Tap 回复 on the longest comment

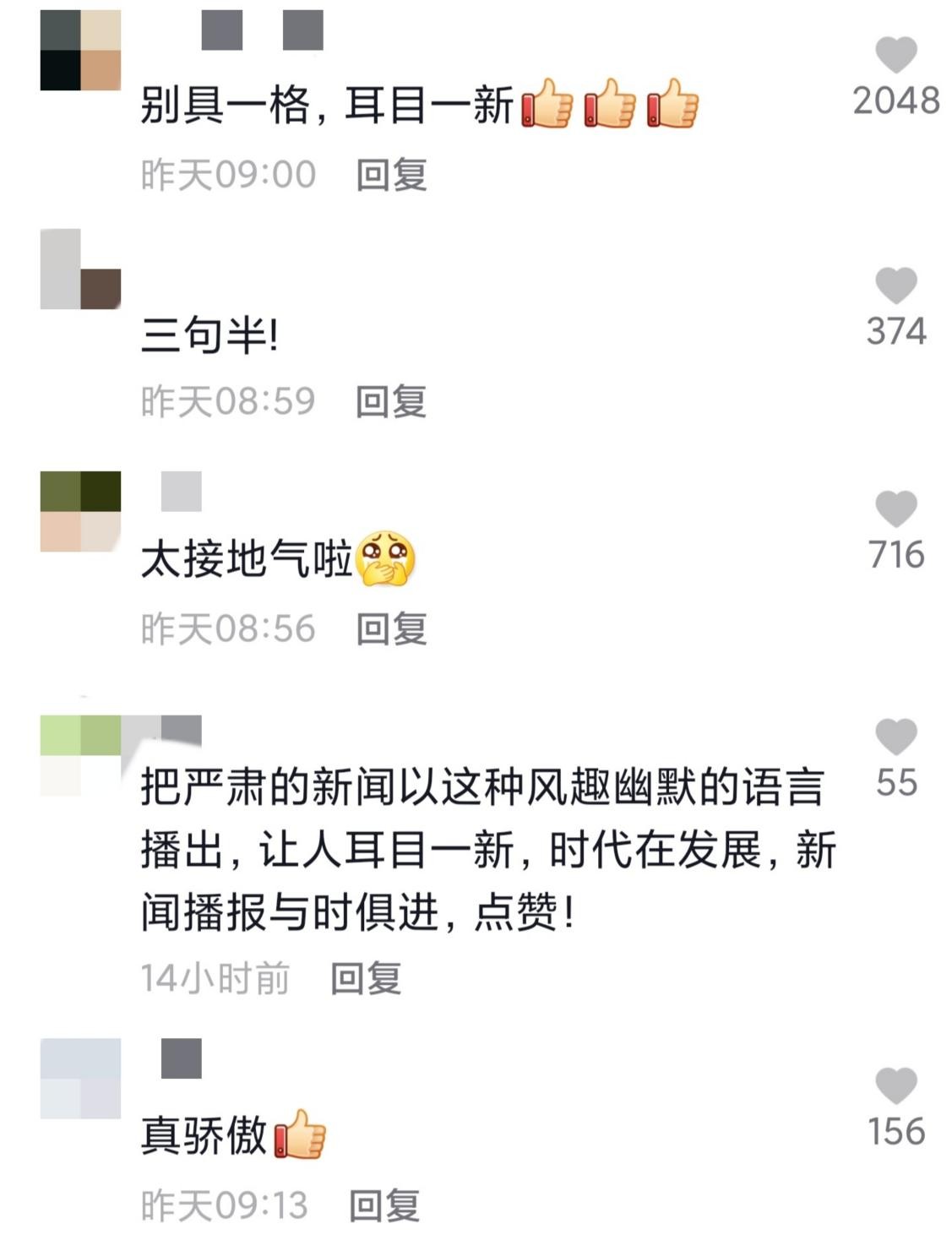367,981
